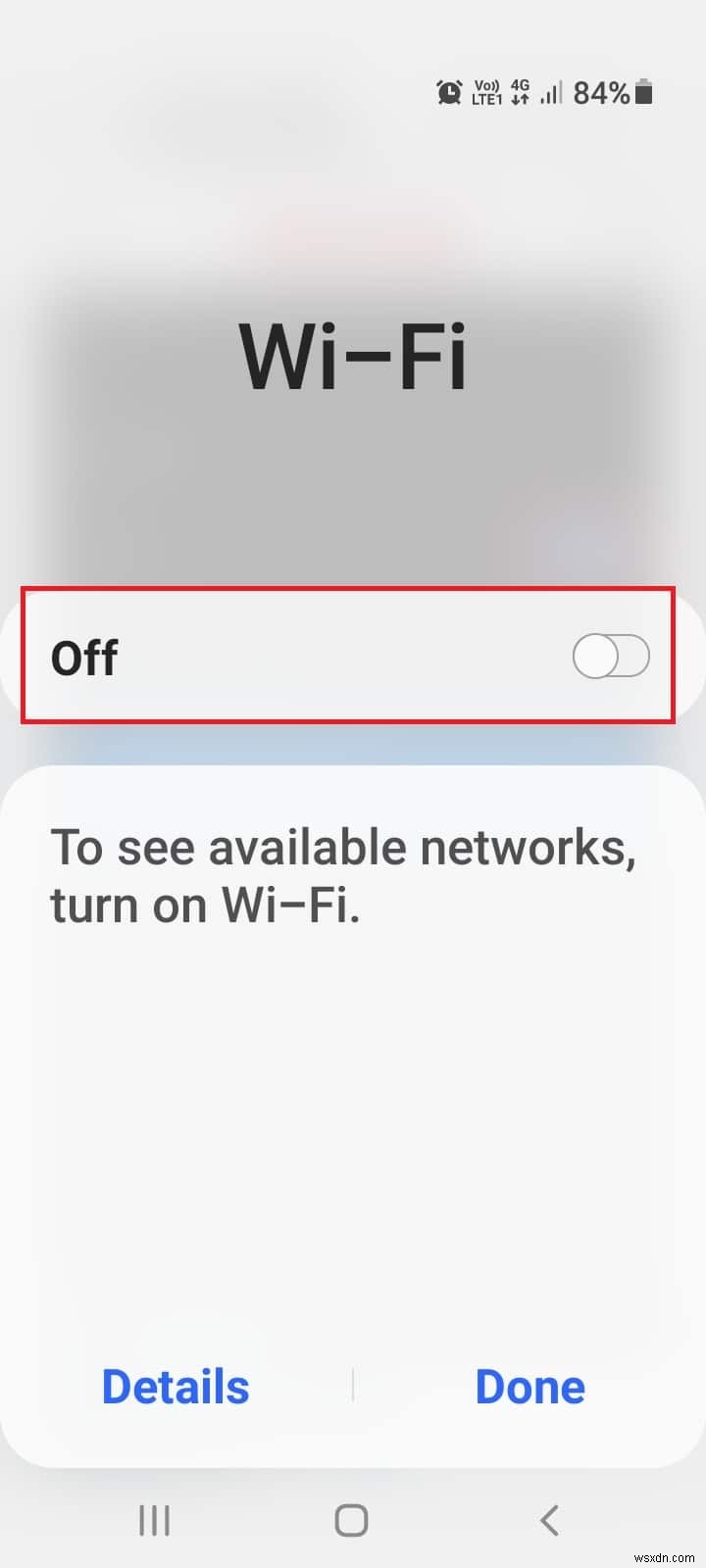The width and height of the screenshot is (706, 1568).
Task: Open recent apps
Action: click(155, 1520)
